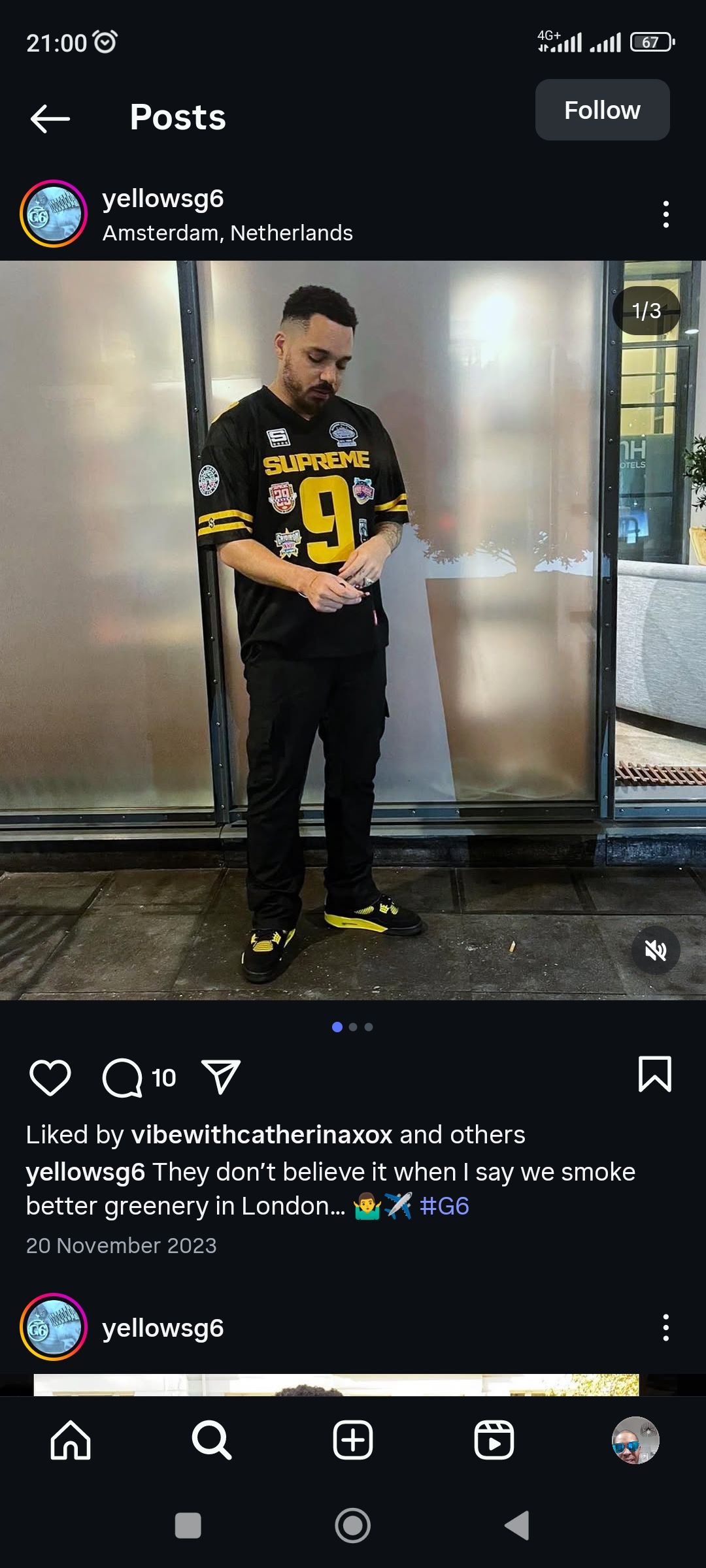Go back using the header arrow
The height and width of the screenshot is (1568, 706).
click(x=50, y=118)
